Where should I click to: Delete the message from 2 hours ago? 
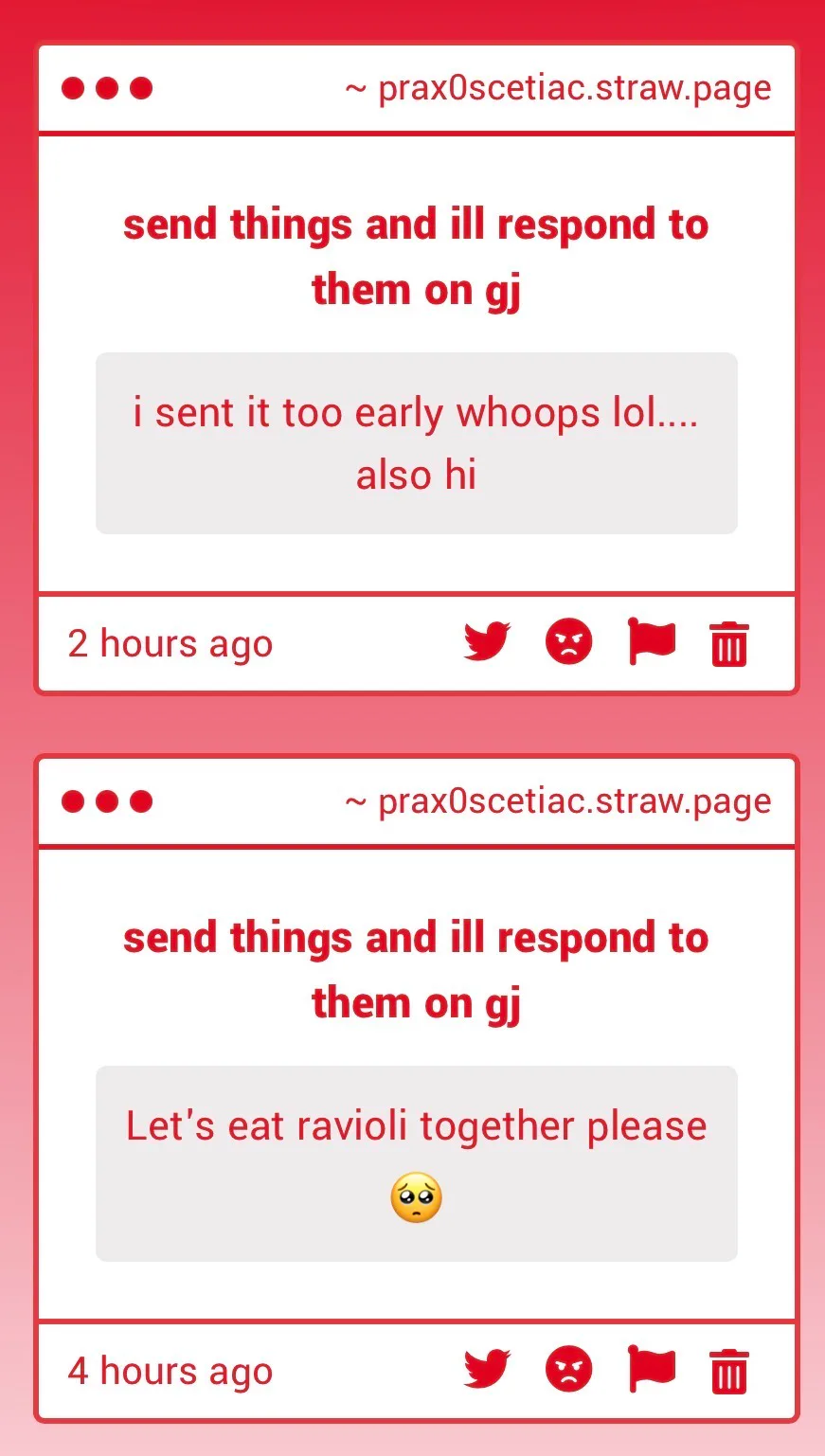(729, 644)
